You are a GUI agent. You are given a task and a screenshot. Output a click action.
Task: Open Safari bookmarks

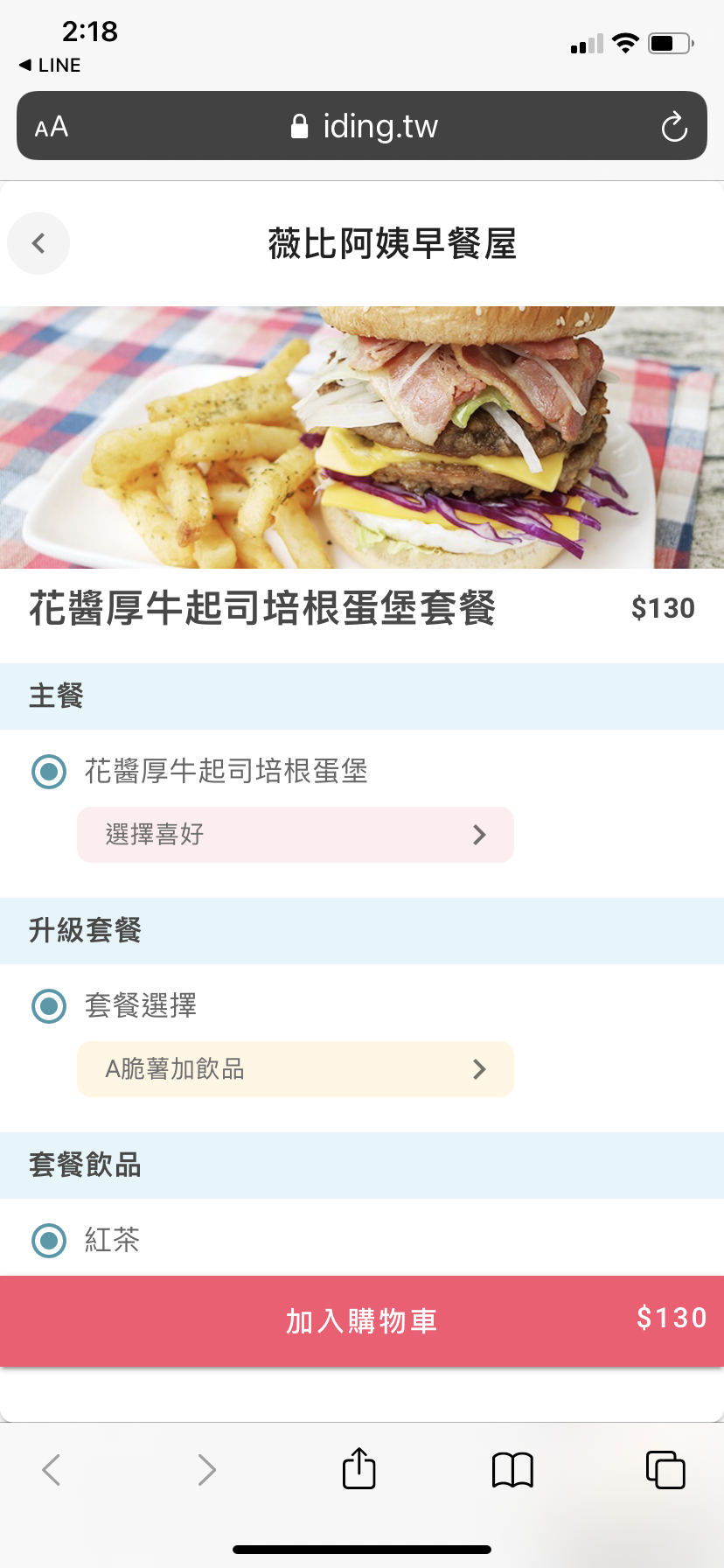512,1469
